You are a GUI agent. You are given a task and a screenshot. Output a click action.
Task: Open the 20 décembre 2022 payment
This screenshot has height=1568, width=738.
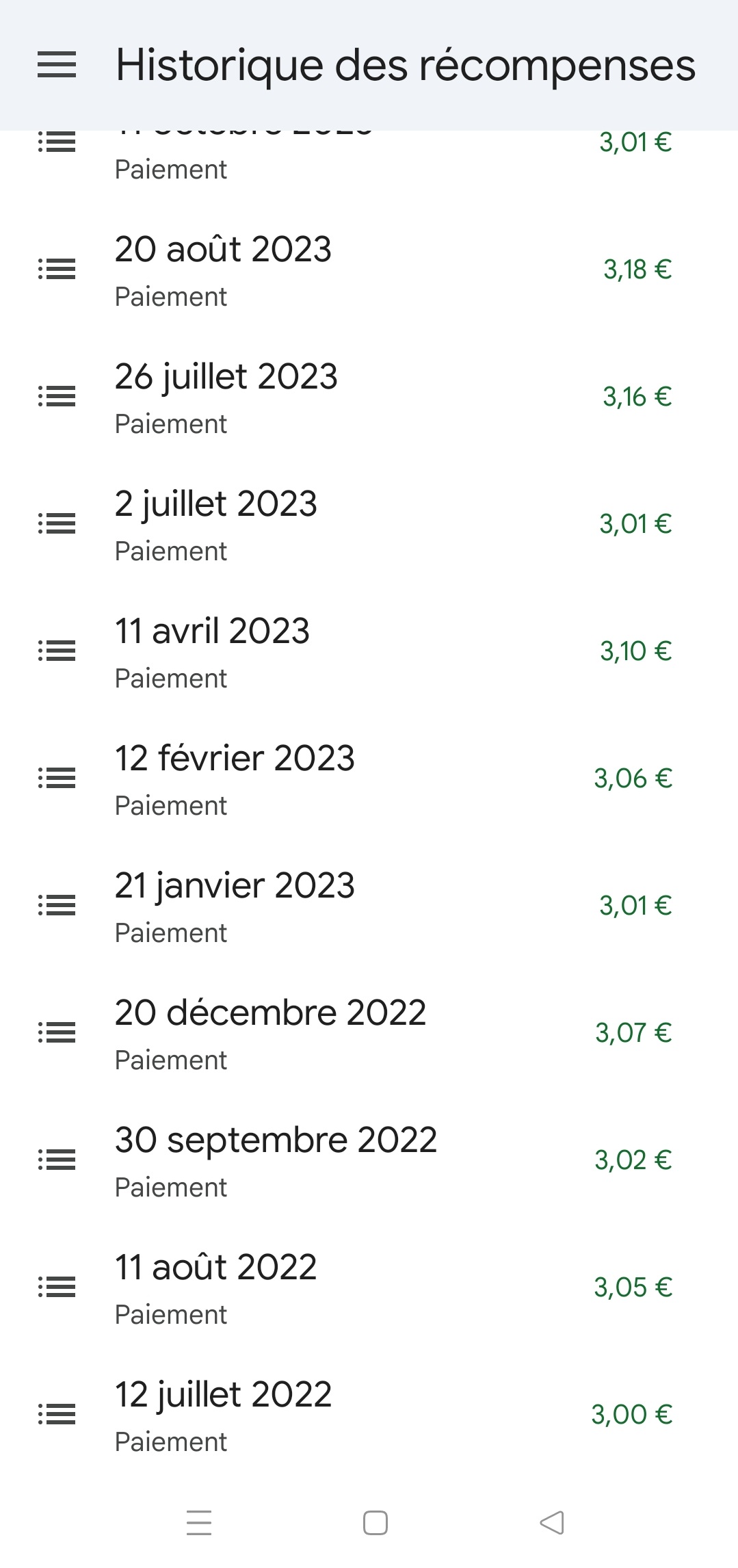click(x=369, y=1034)
